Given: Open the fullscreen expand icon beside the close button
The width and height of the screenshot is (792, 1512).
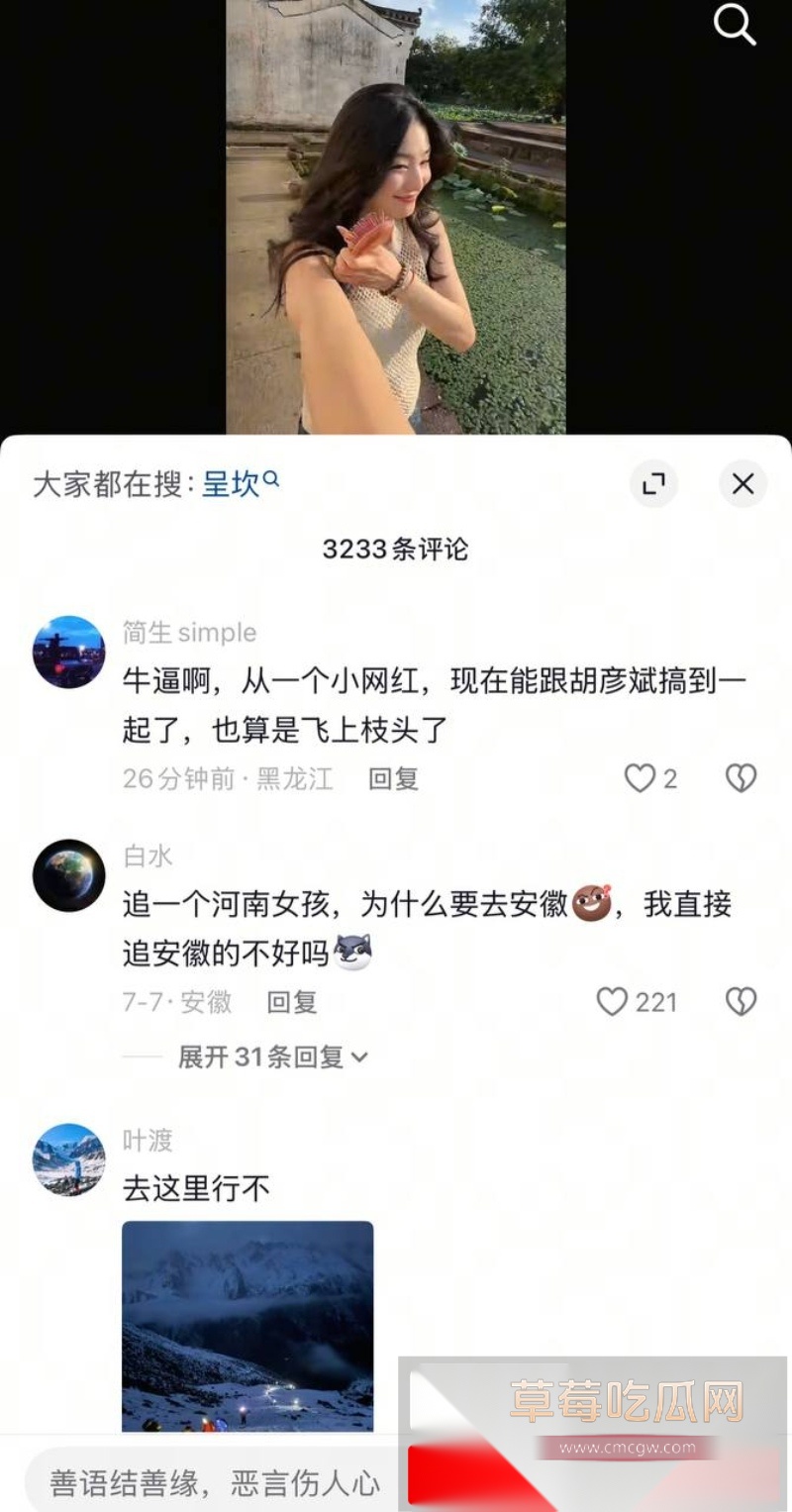Looking at the screenshot, I should coord(653,484).
